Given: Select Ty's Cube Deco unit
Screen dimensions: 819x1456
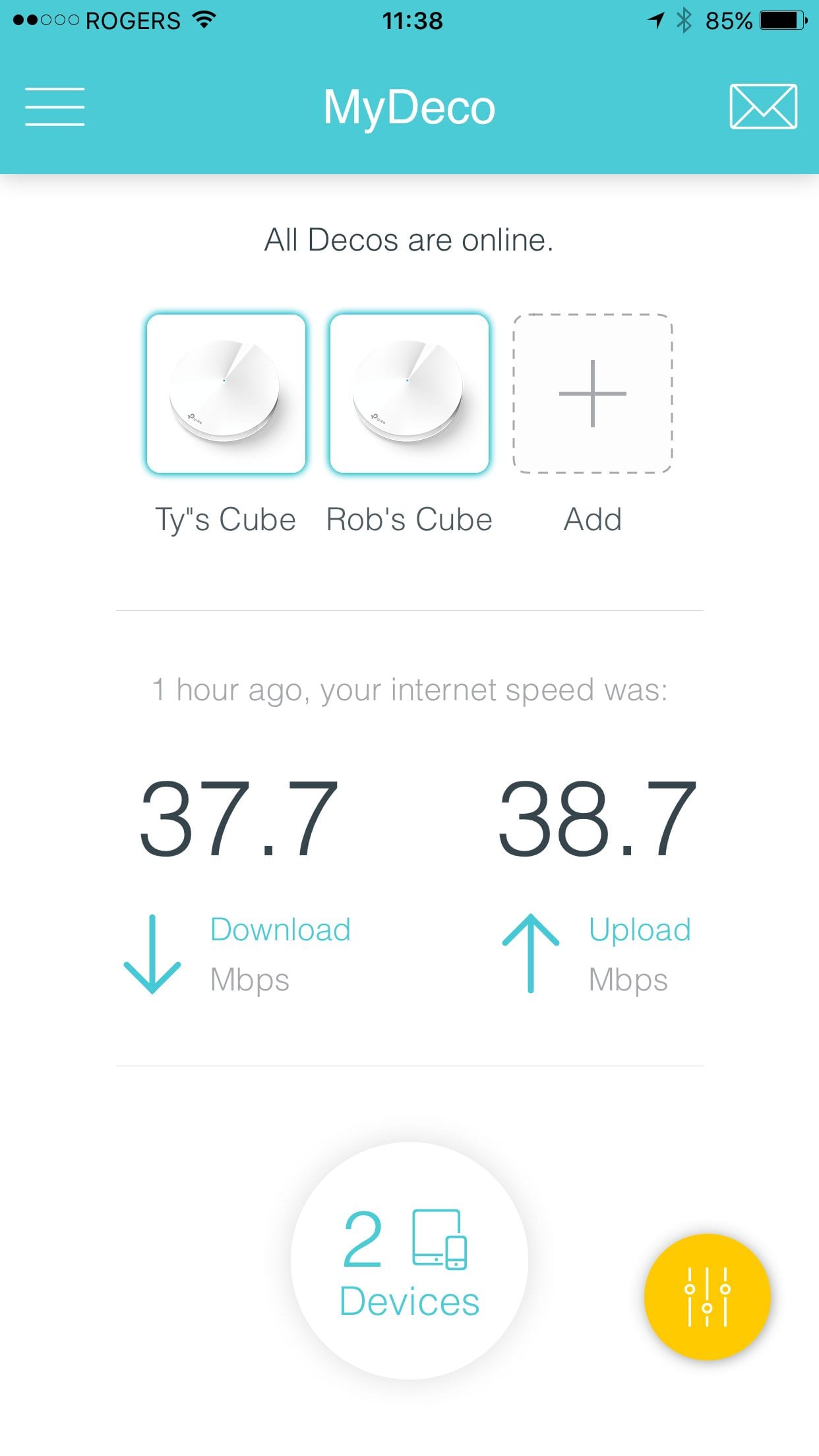Looking at the screenshot, I should pyautogui.click(x=226, y=394).
